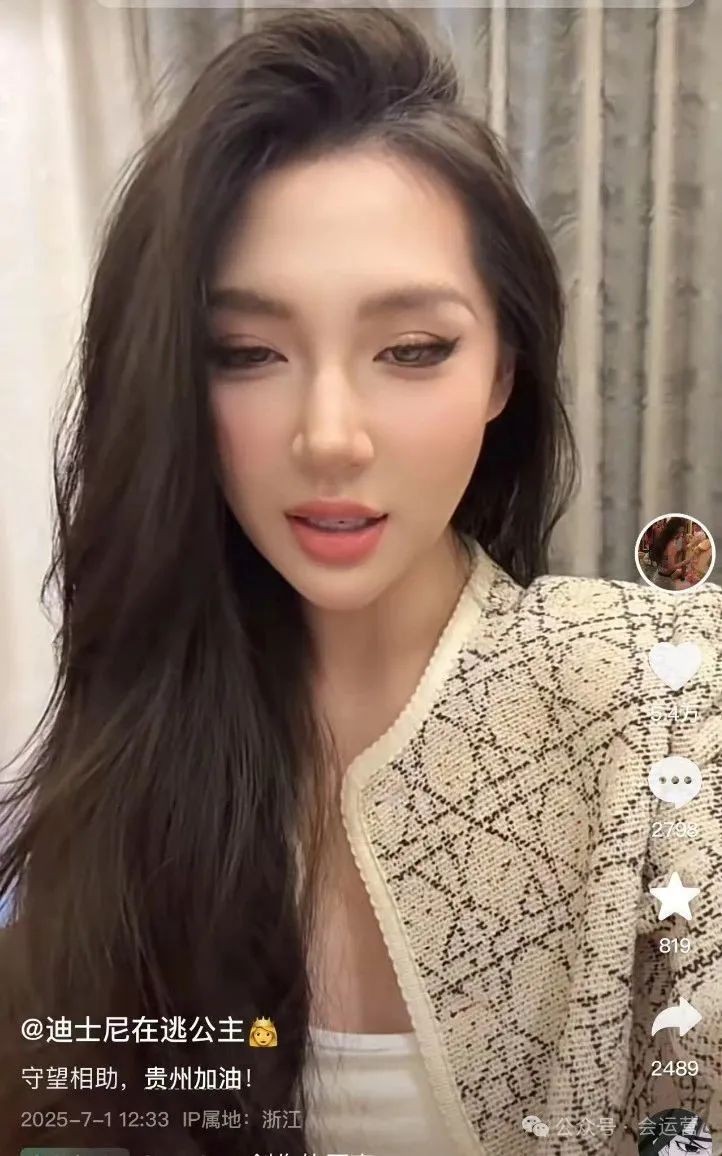Open the creator's round profile avatar

click(x=675, y=552)
